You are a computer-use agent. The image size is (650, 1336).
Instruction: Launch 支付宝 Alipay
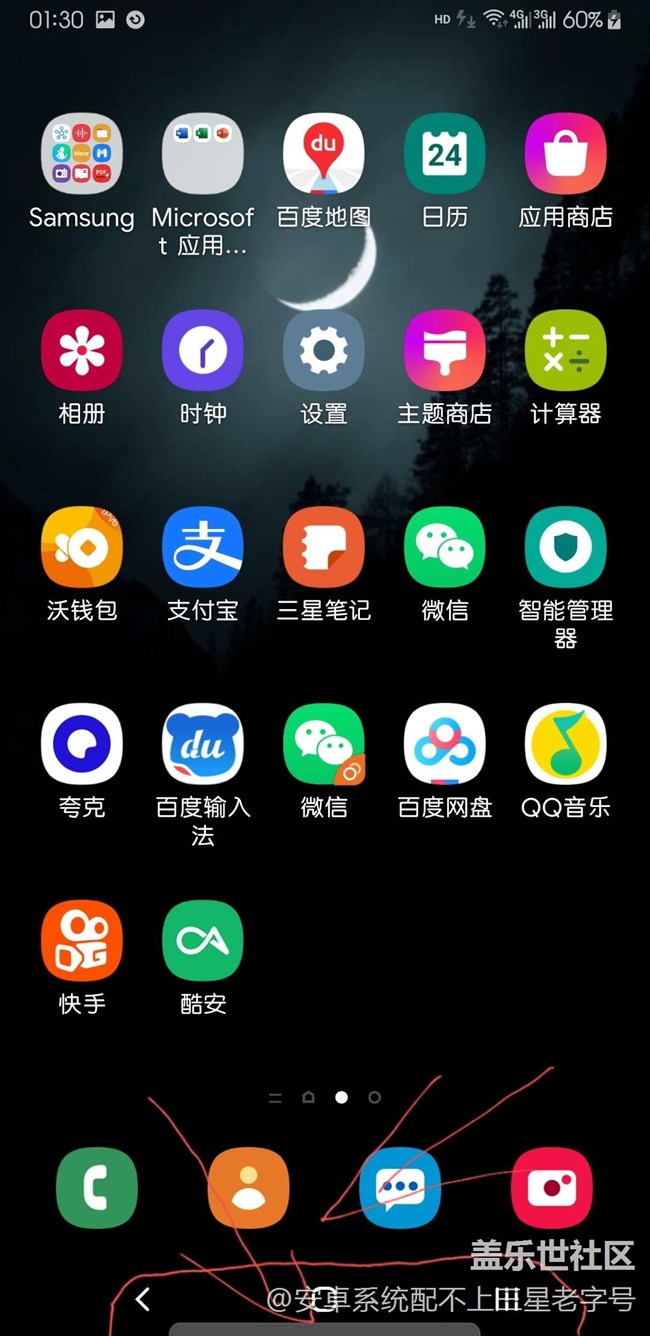[x=203, y=547]
